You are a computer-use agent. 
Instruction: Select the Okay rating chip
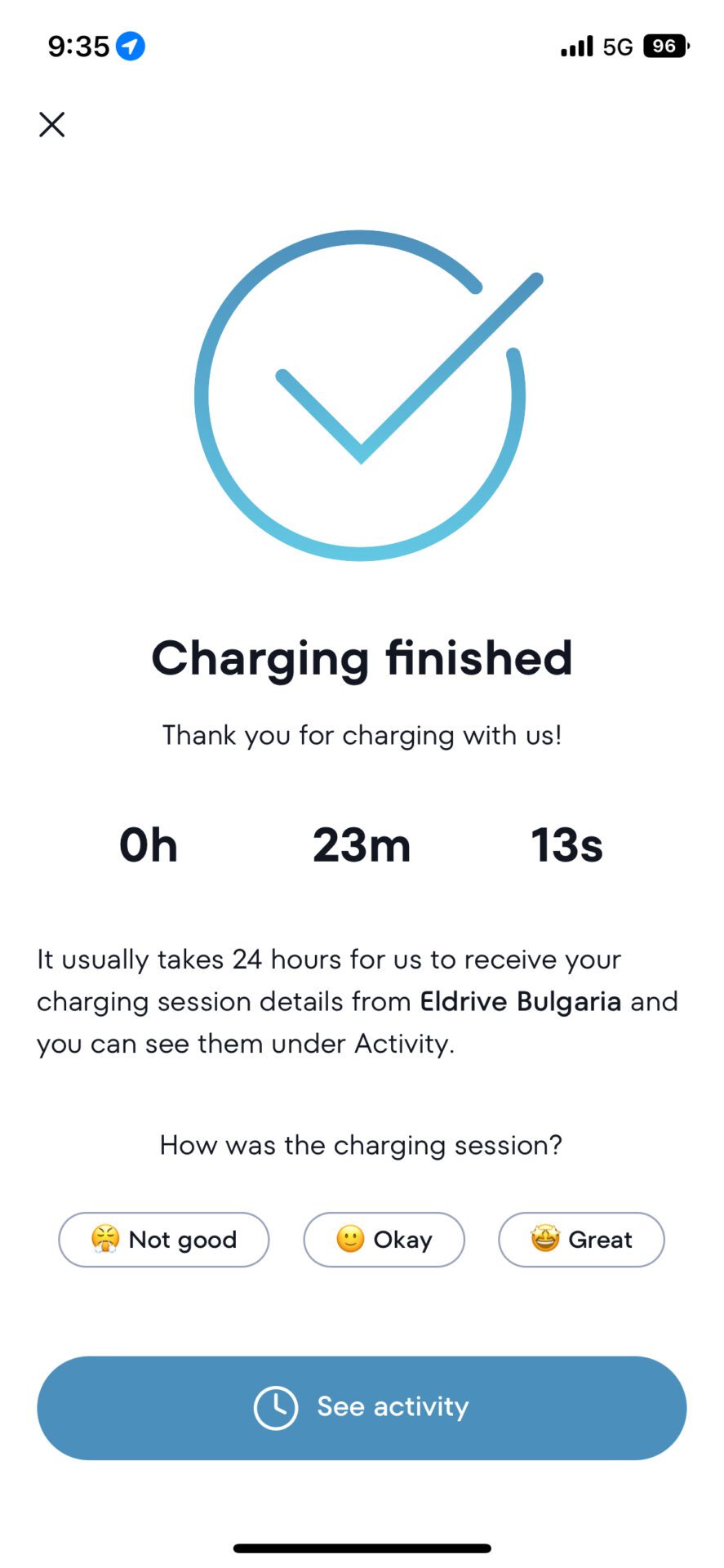tap(384, 1239)
